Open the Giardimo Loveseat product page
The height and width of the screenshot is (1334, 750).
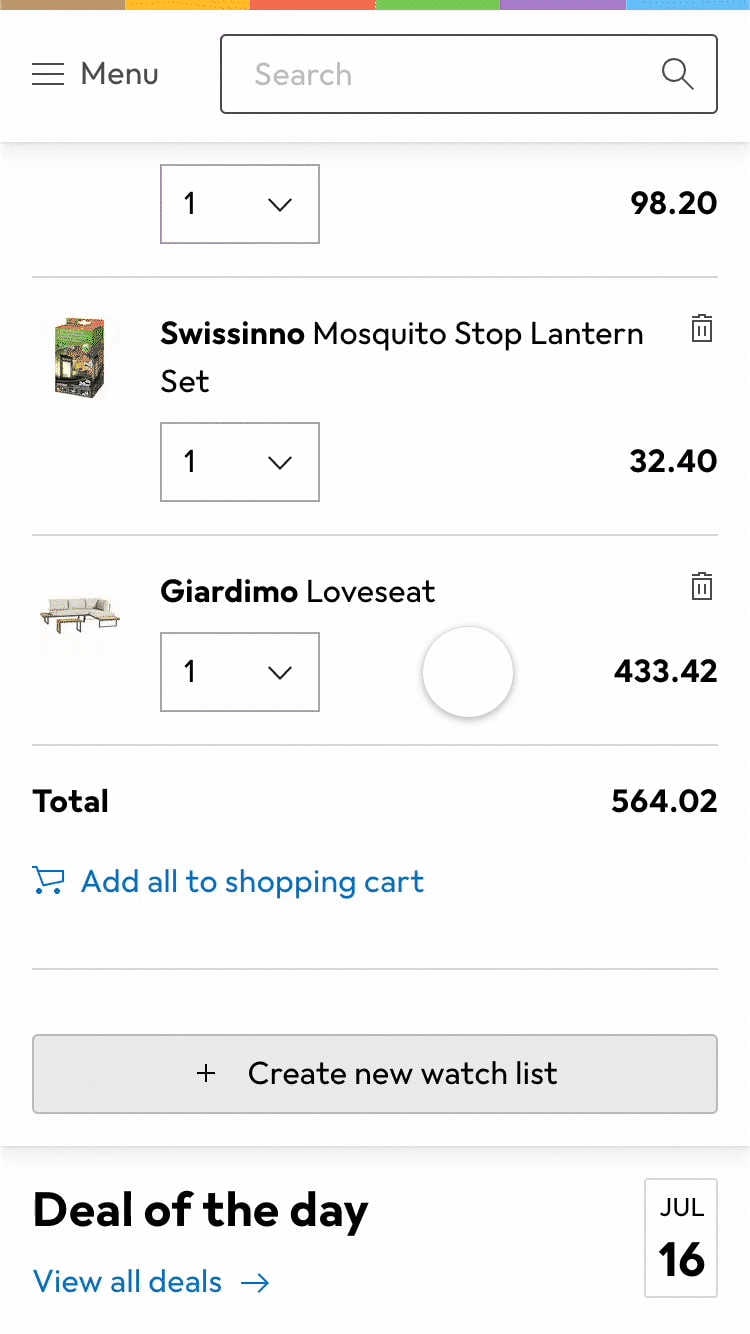click(298, 592)
